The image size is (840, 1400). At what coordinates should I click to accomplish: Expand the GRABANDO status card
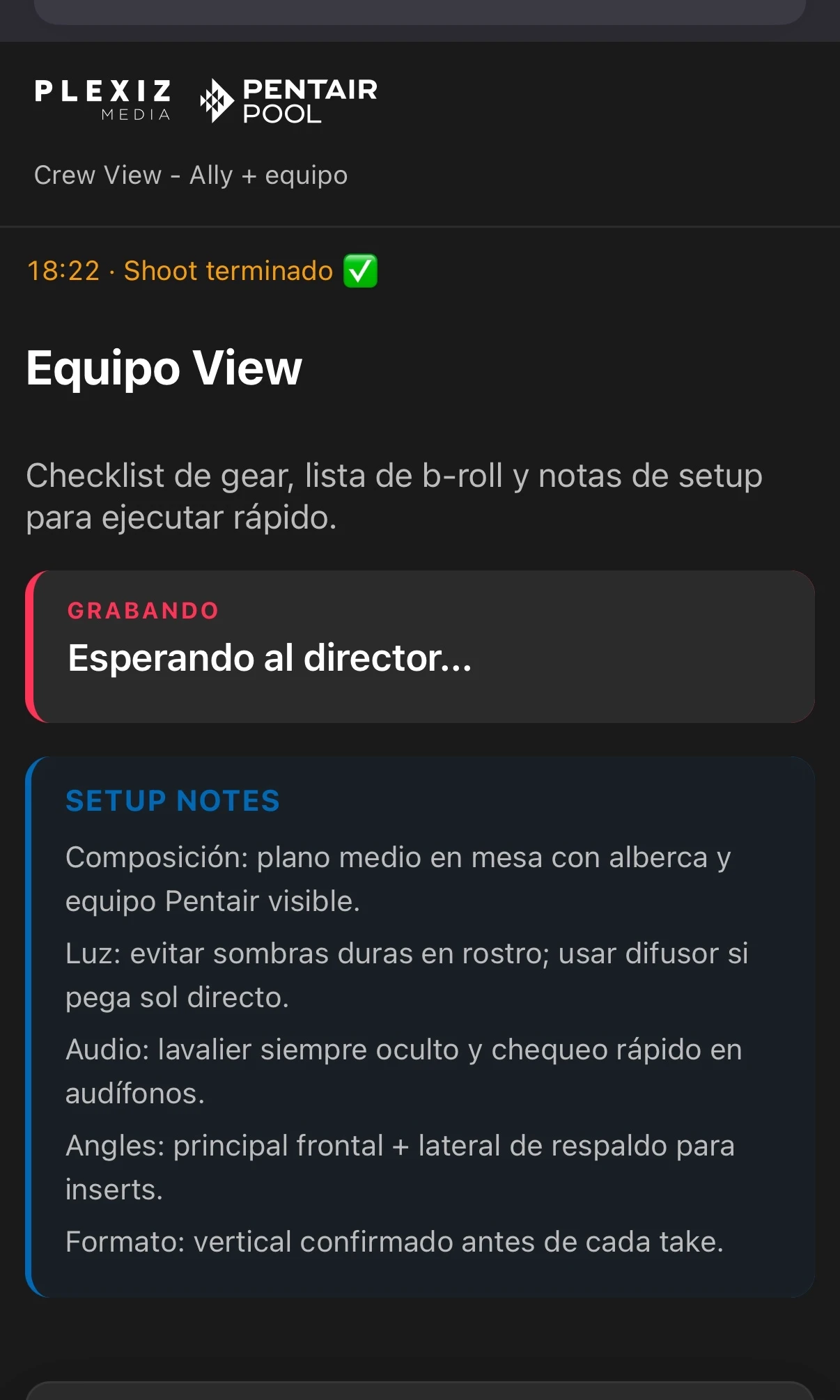[418, 646]
